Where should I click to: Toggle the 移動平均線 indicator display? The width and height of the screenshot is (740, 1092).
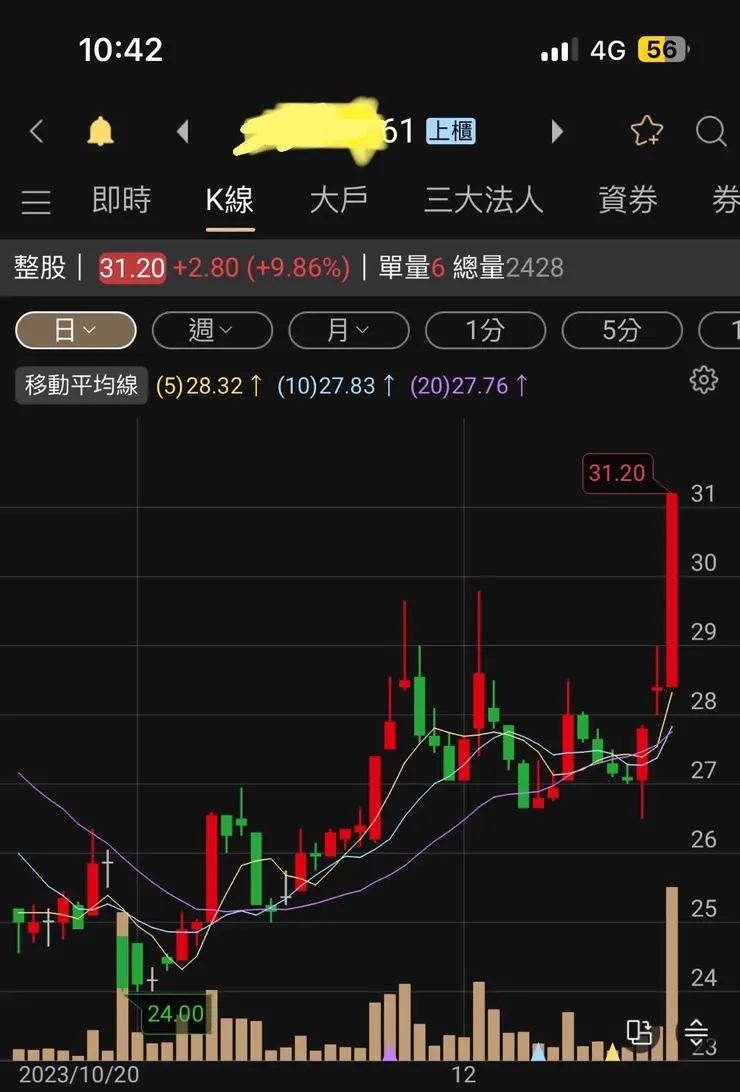[81, 383]
